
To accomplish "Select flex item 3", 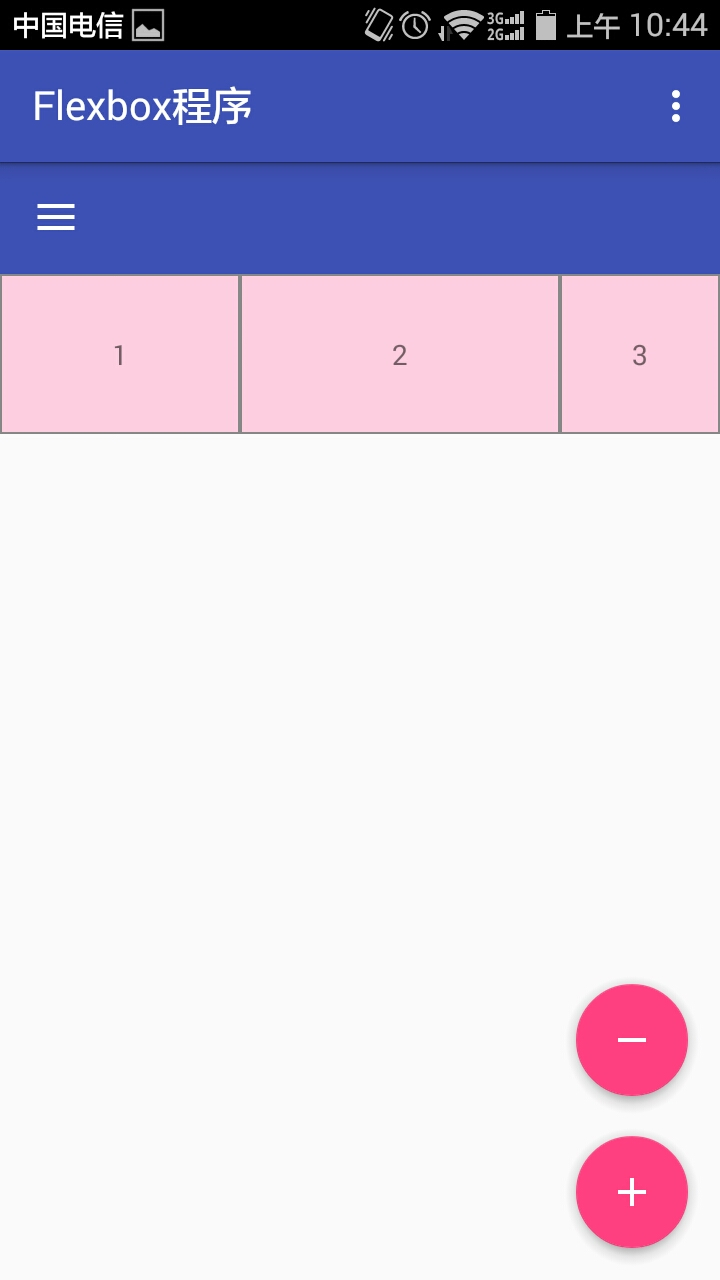I will pos(640,354).
